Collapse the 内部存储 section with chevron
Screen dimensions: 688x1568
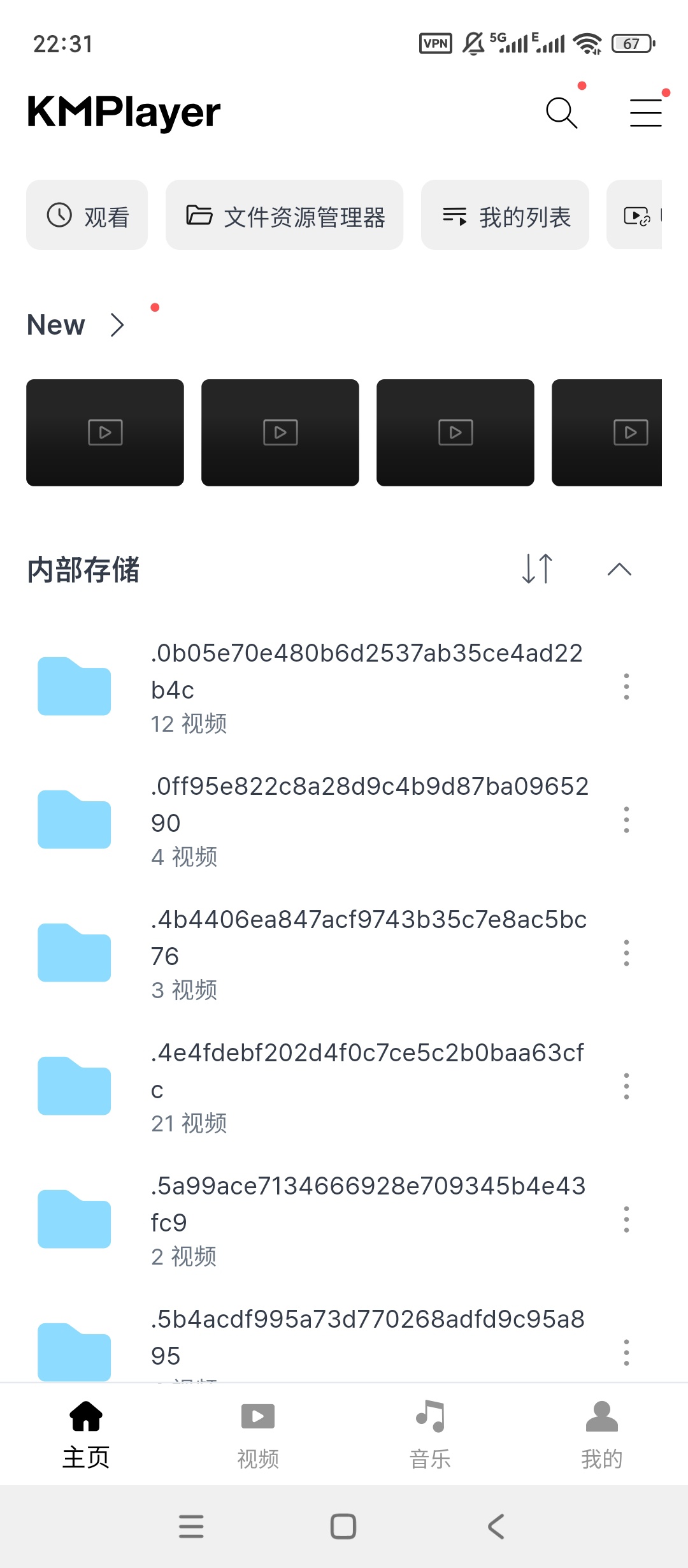click(617, 569)
